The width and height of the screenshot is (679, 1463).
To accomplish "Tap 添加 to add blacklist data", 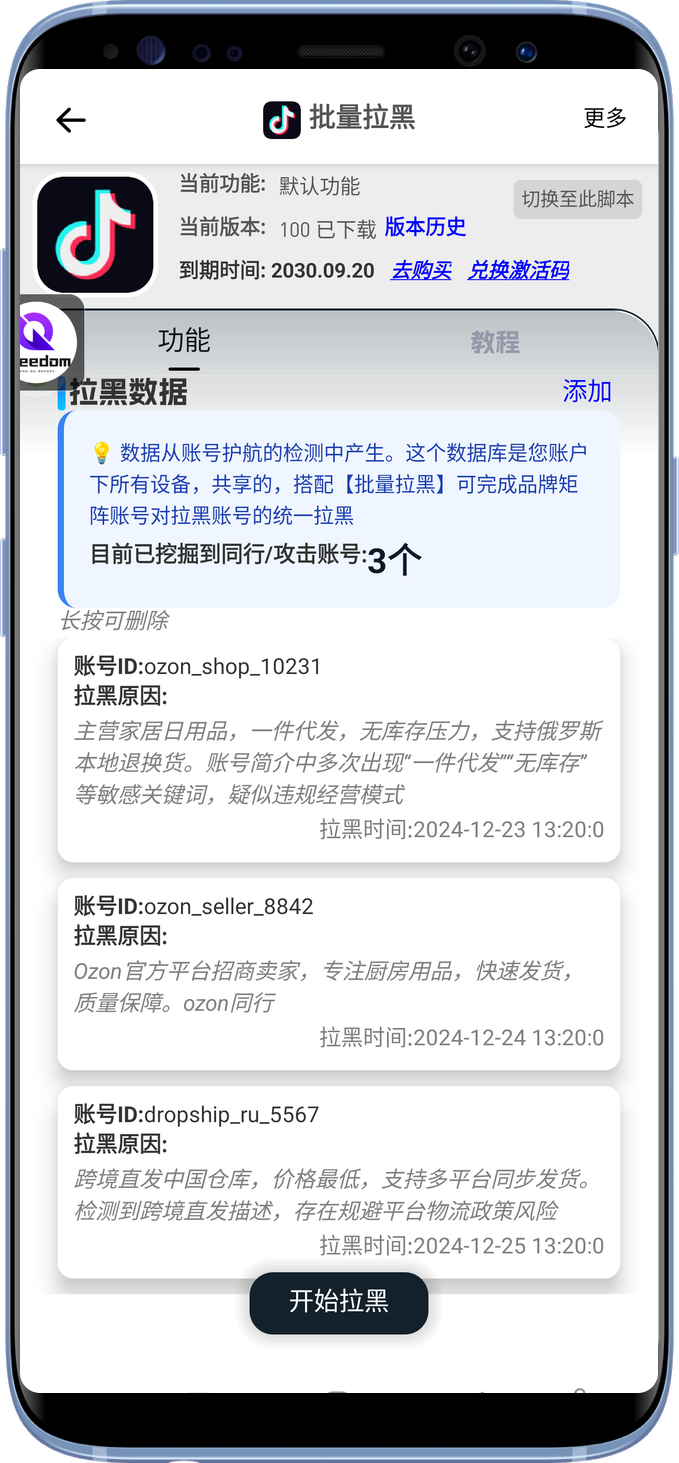I will (x=586, y=391).
